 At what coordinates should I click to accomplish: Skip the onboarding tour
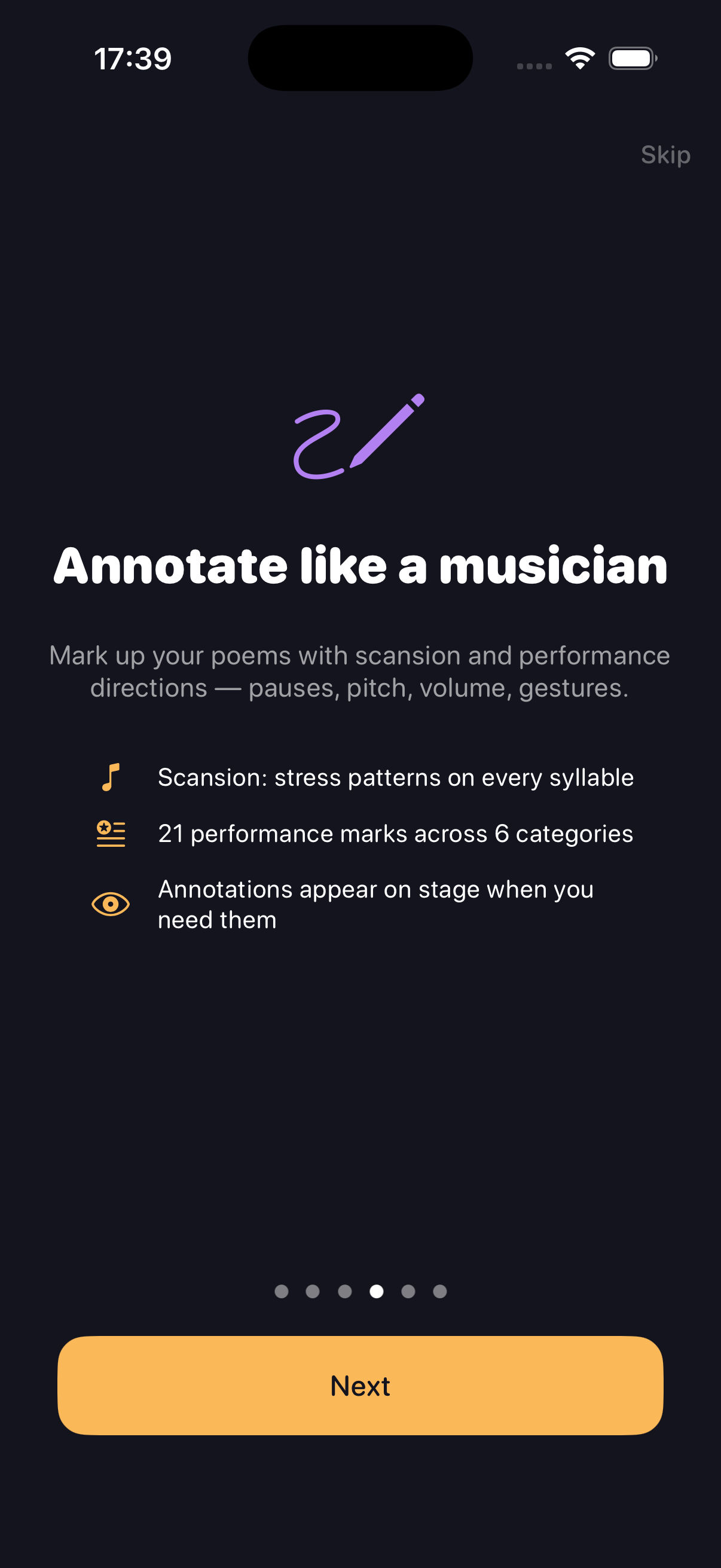(x=665, y=155)
